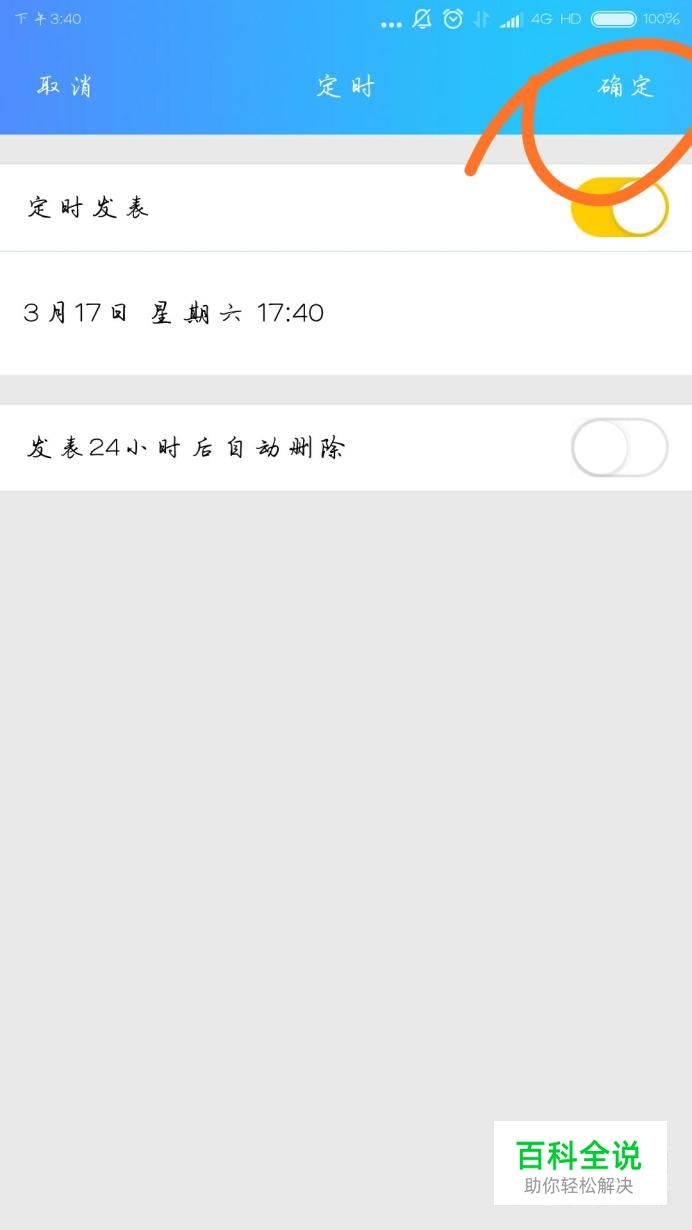Open the 3月17日 星期六 17:40 time picker
The height and width of the screenshot is (1230, 692).
coord(346,313)
